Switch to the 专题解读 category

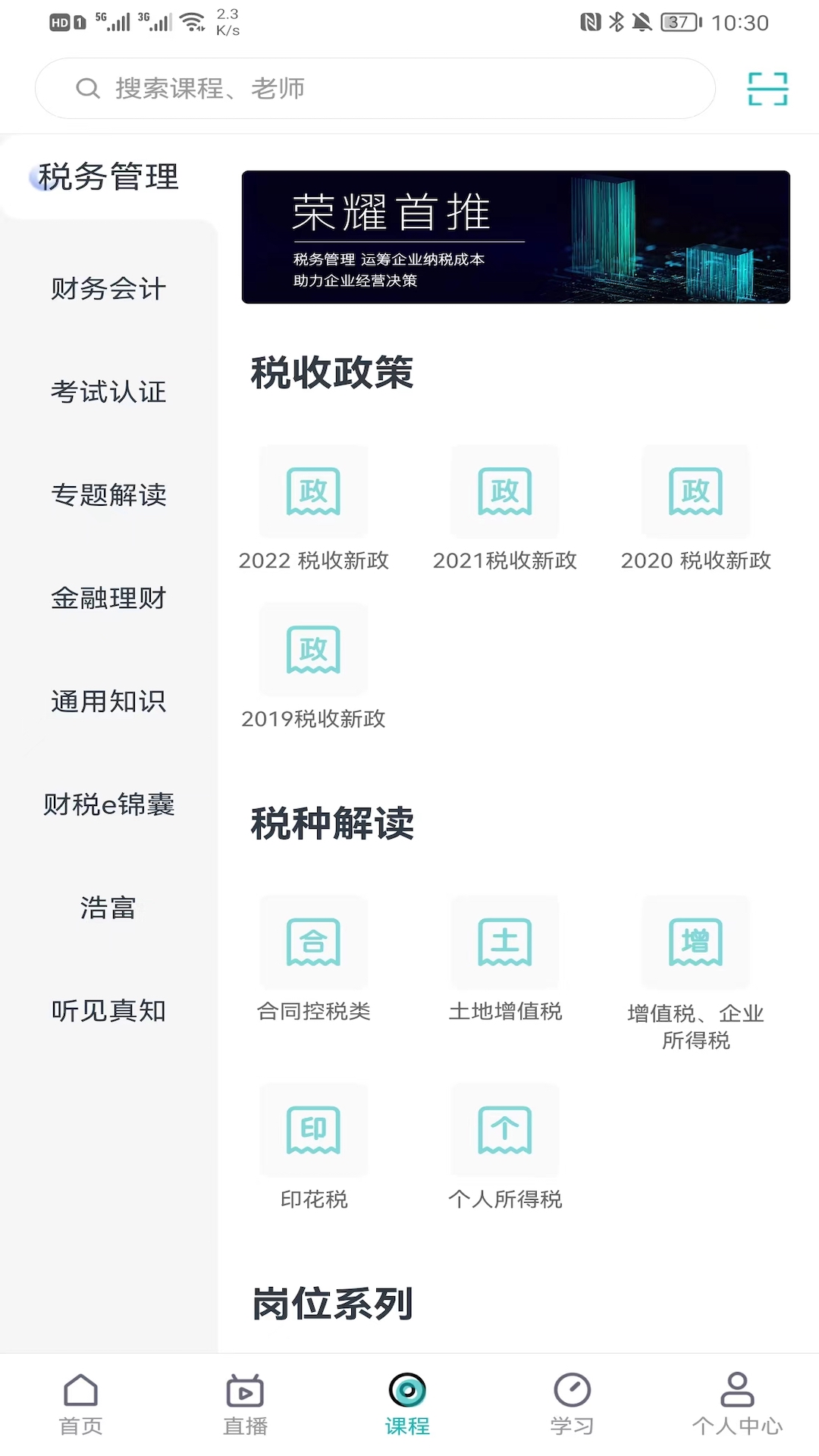[x=108, y=495]
